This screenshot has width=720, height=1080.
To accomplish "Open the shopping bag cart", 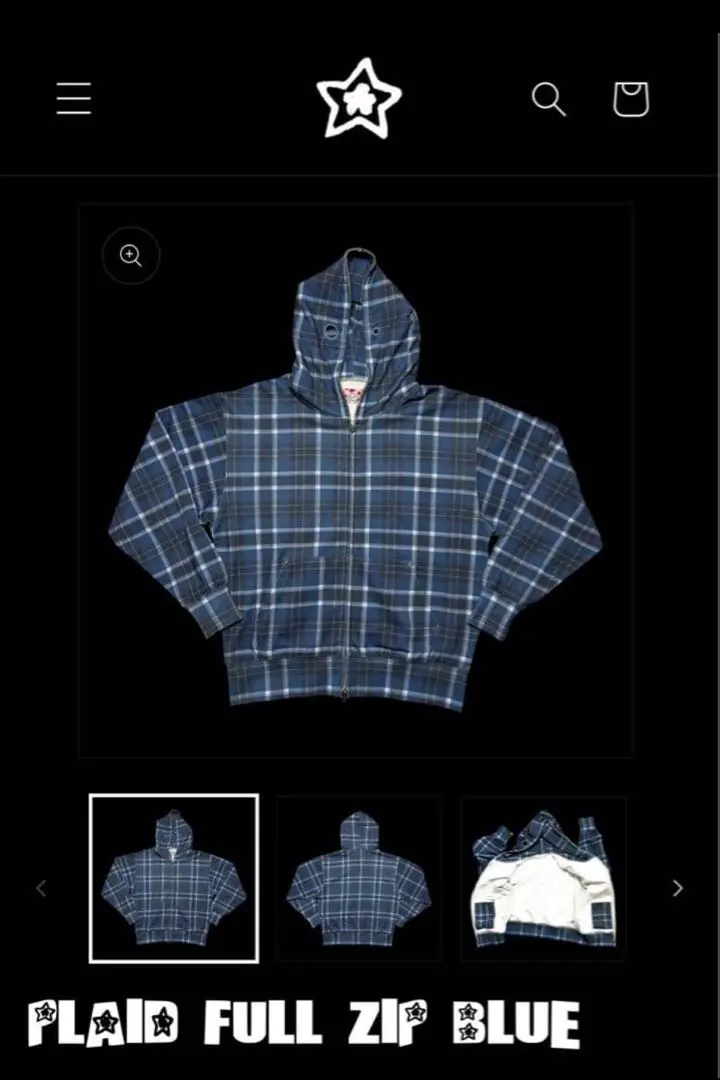I will point(630,99).
